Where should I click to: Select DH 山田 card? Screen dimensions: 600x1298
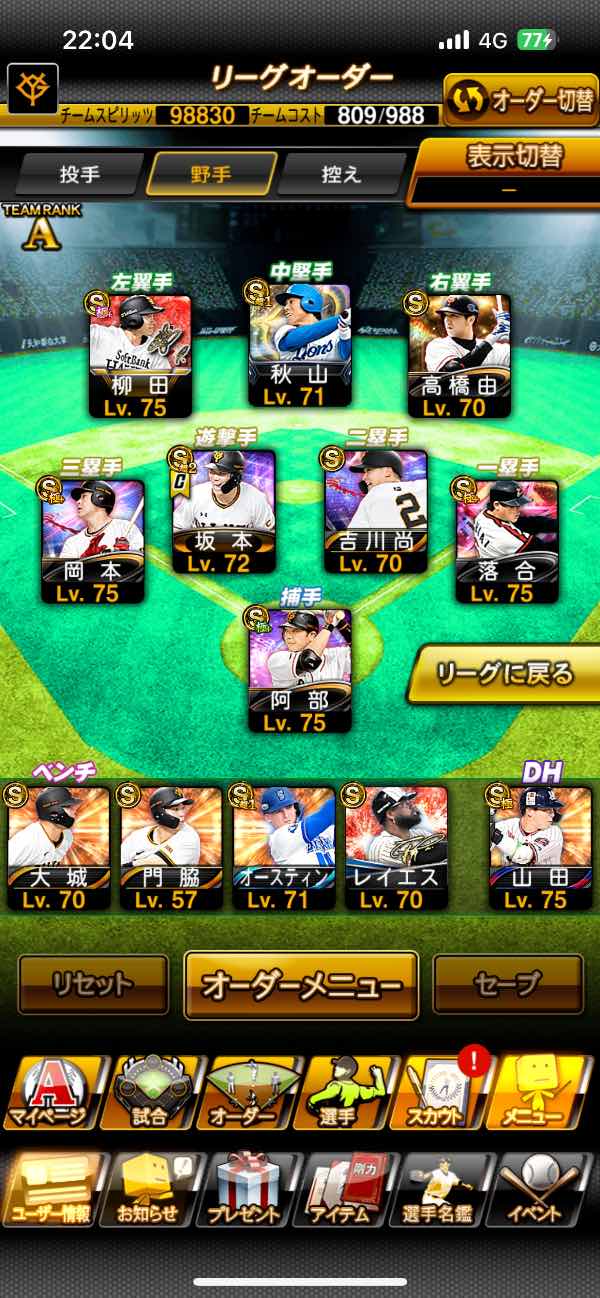click(x=541, y=847)
